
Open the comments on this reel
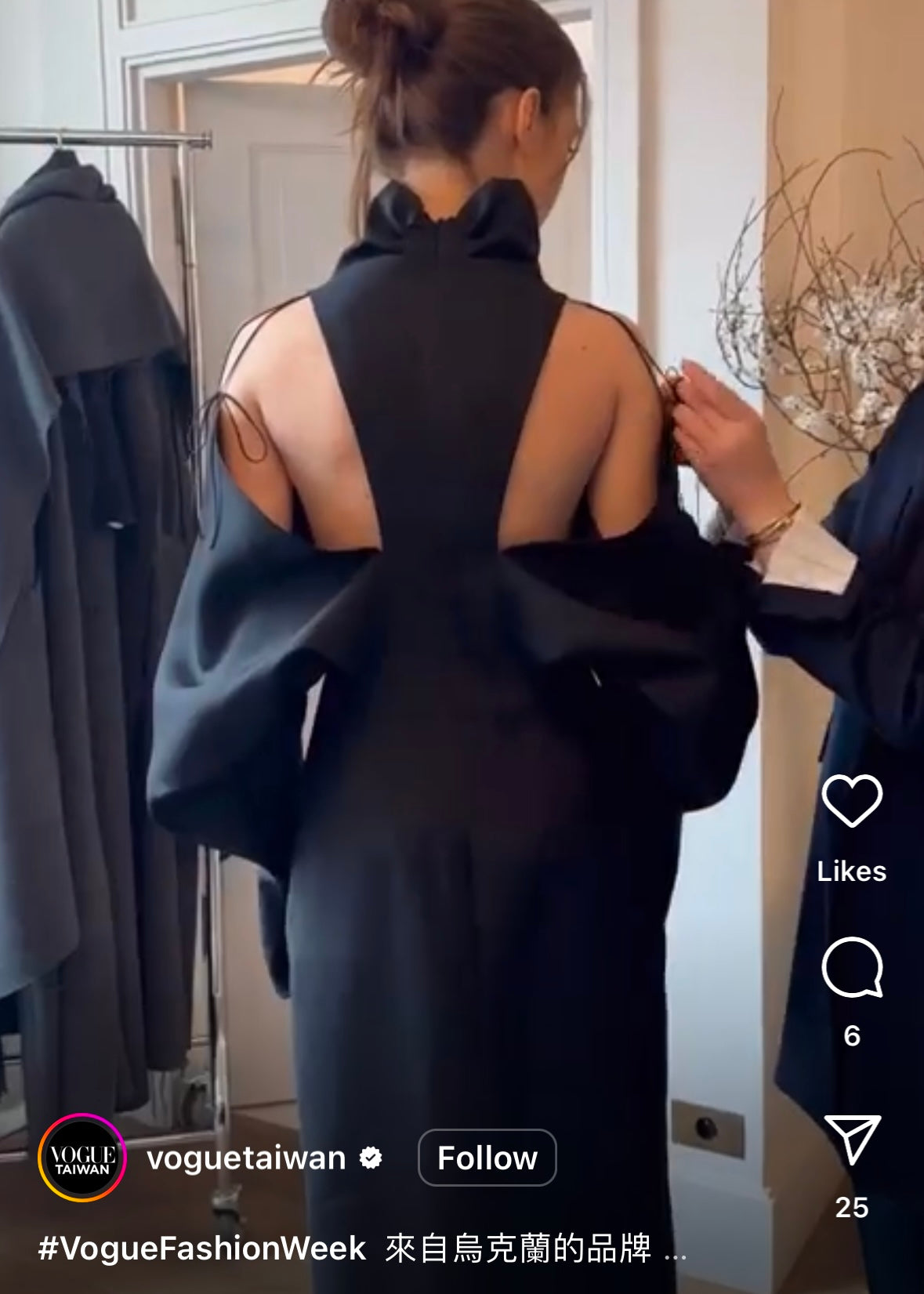point(852,968)
